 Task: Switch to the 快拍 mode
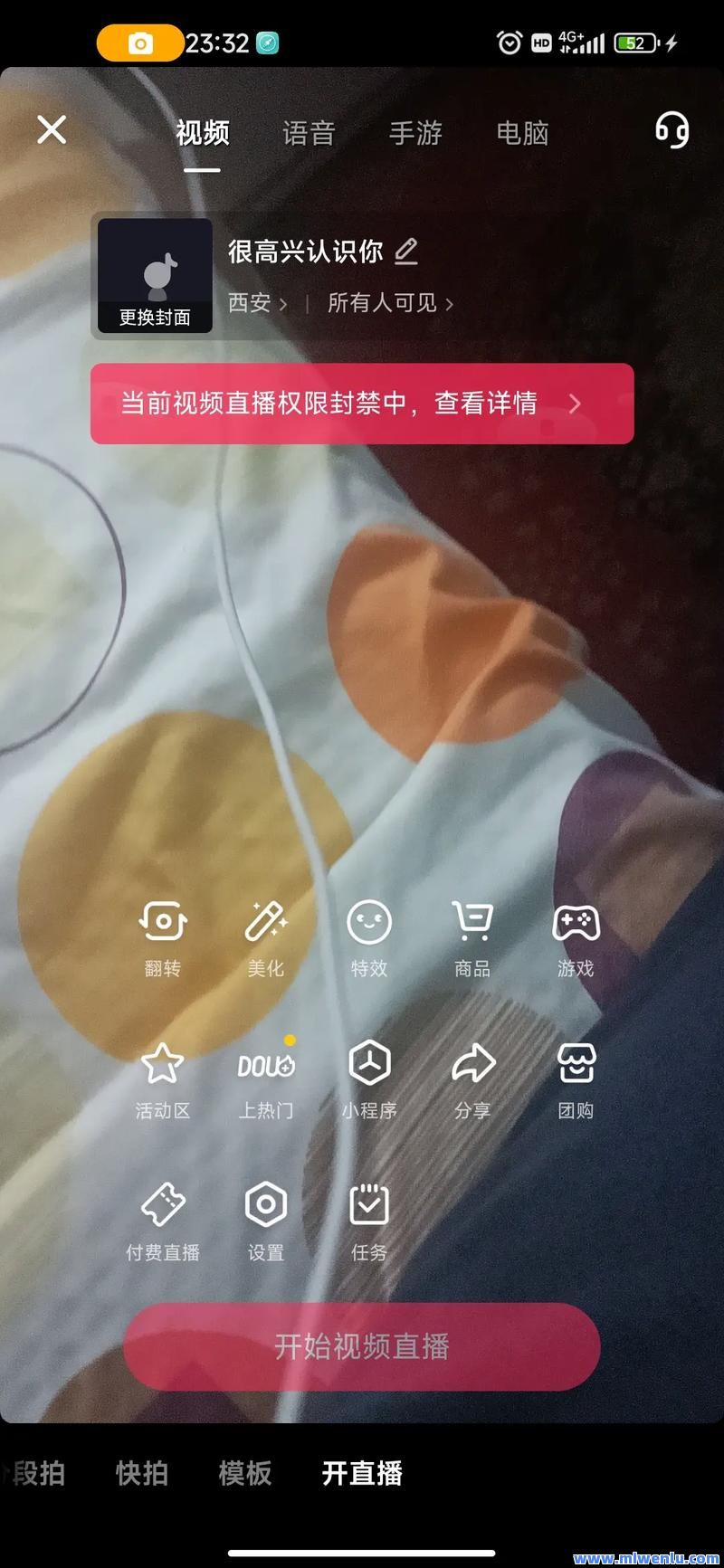click(142, 1473)
